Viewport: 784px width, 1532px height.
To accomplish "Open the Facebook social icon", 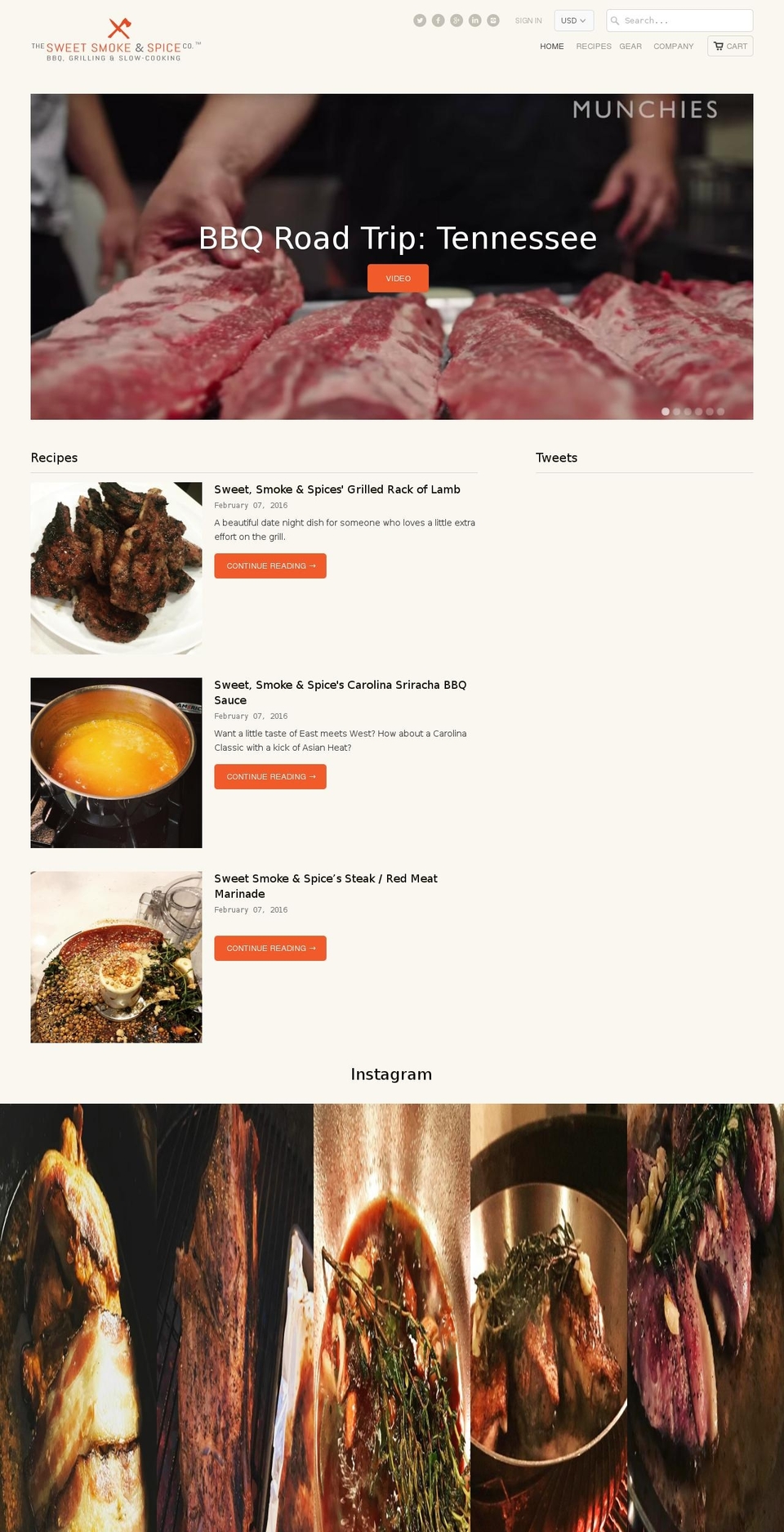I will click(x=439, y=20).
